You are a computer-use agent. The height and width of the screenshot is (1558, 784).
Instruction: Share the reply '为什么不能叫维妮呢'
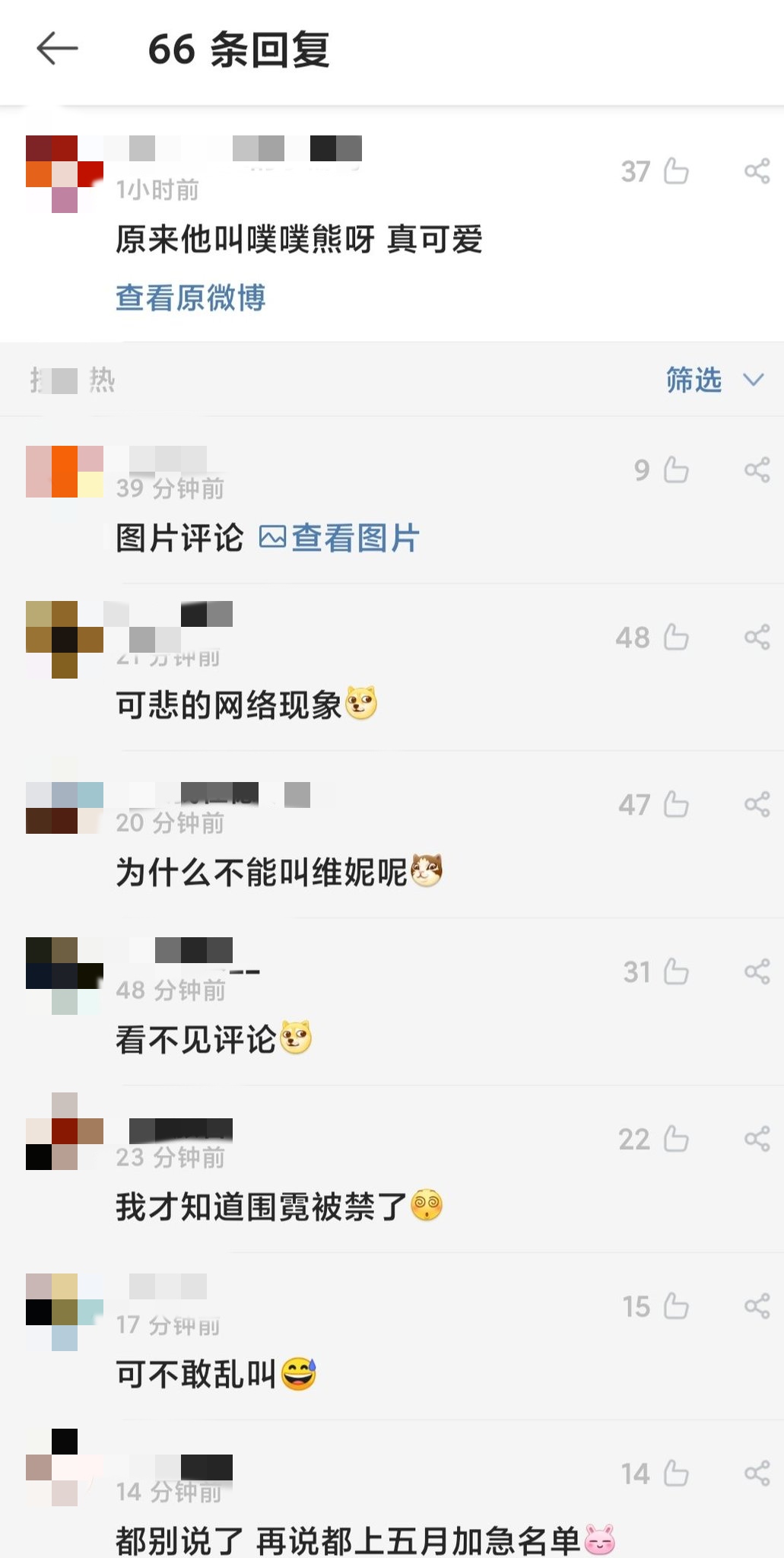(757, 804)
